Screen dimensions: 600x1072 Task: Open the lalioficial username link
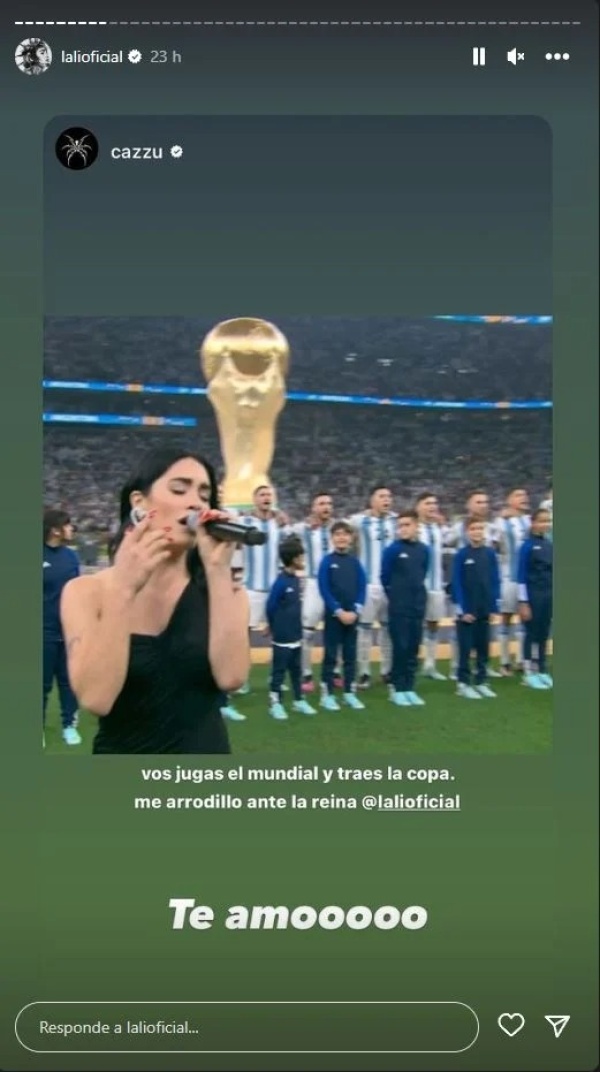pos(91,57)
